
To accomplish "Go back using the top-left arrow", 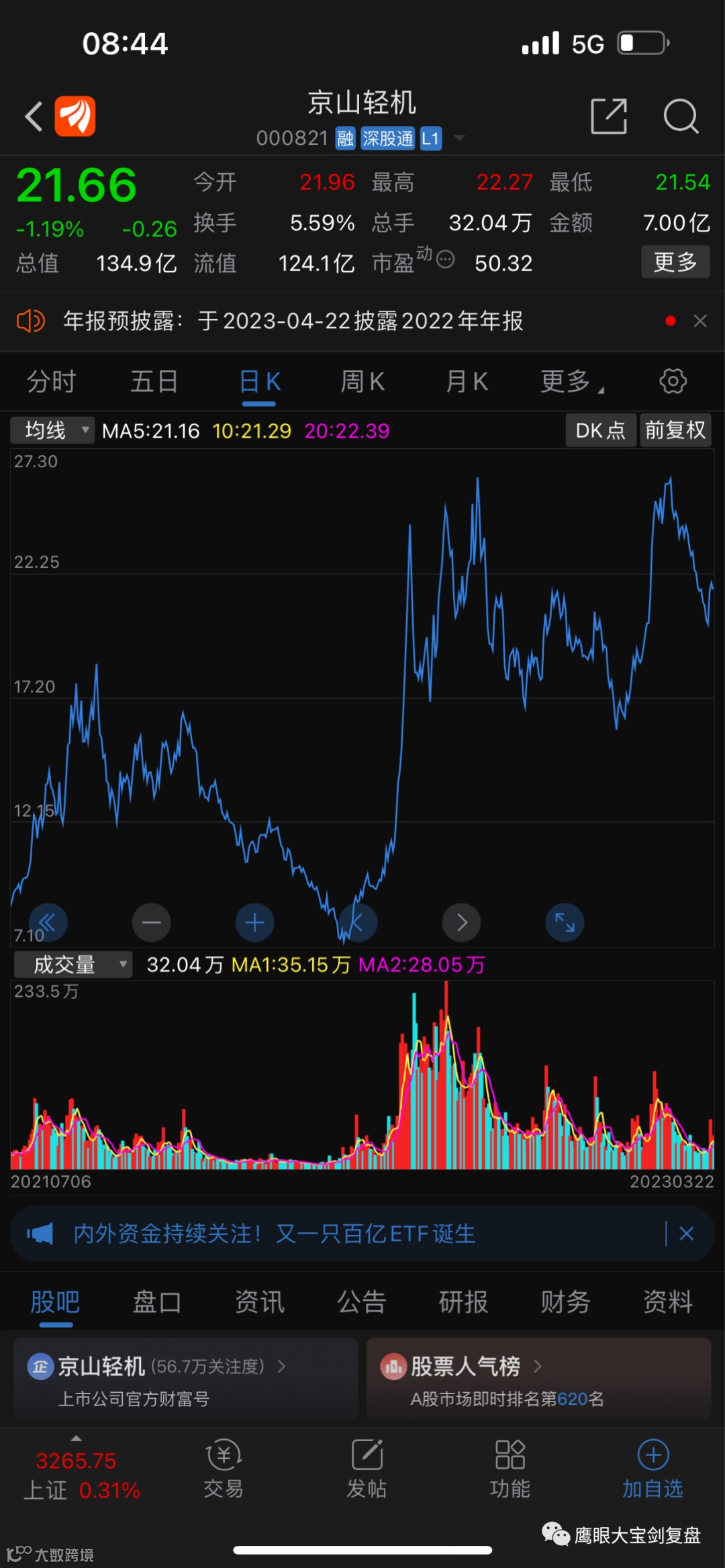I will click(x=34, y=116).
